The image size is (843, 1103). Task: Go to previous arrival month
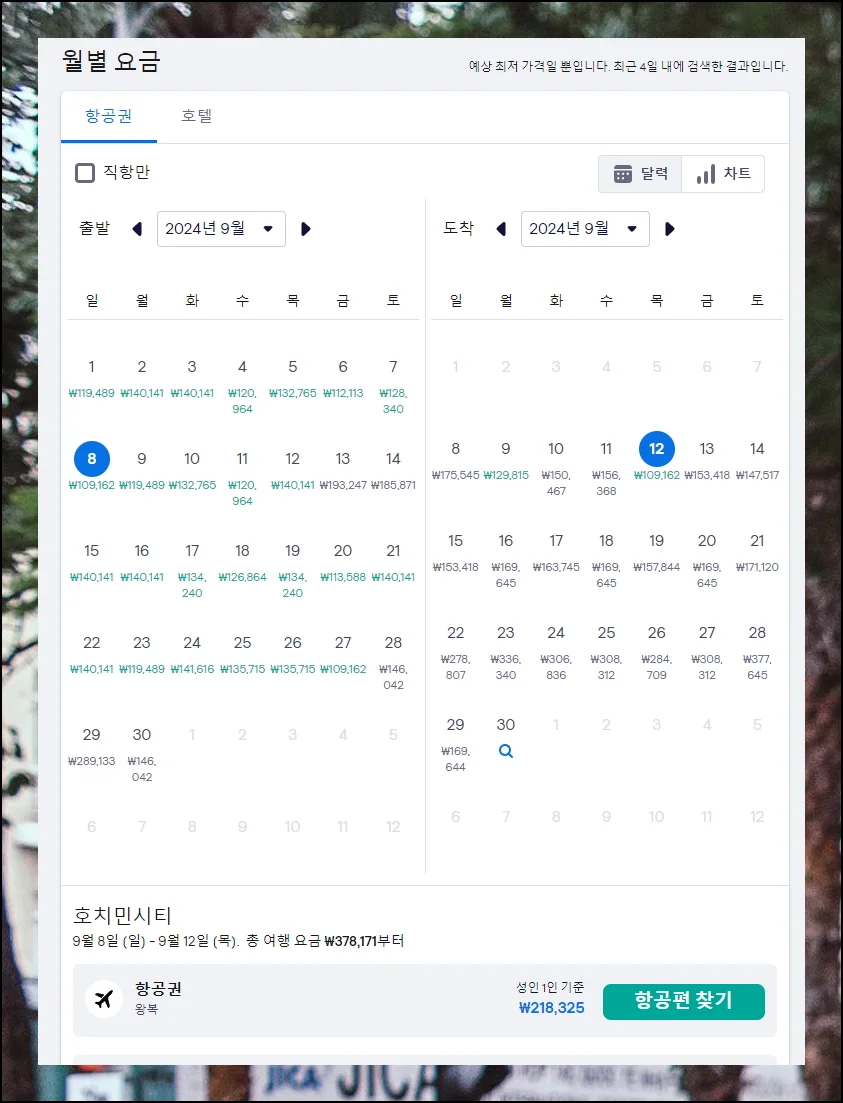[501, 229]
